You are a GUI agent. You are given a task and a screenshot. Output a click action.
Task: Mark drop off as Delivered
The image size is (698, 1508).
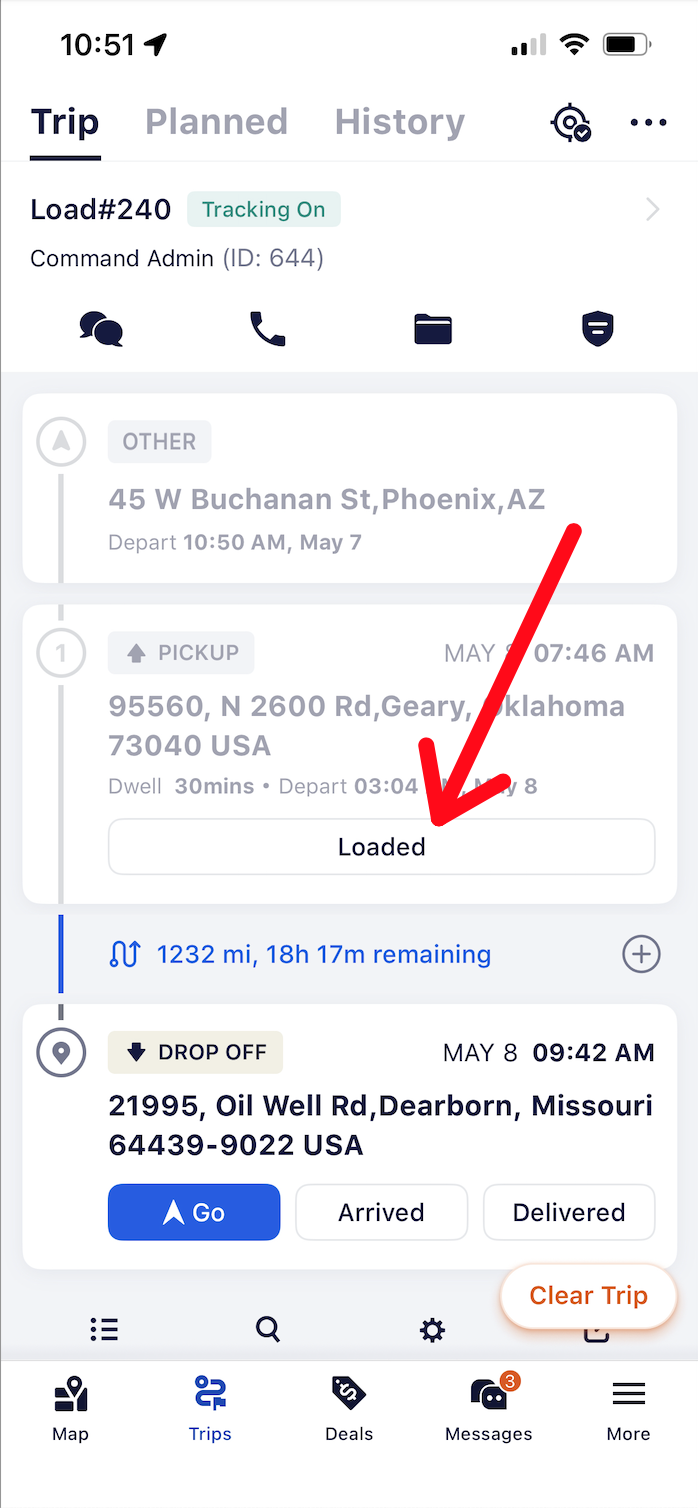click(x=568, y=1212)
